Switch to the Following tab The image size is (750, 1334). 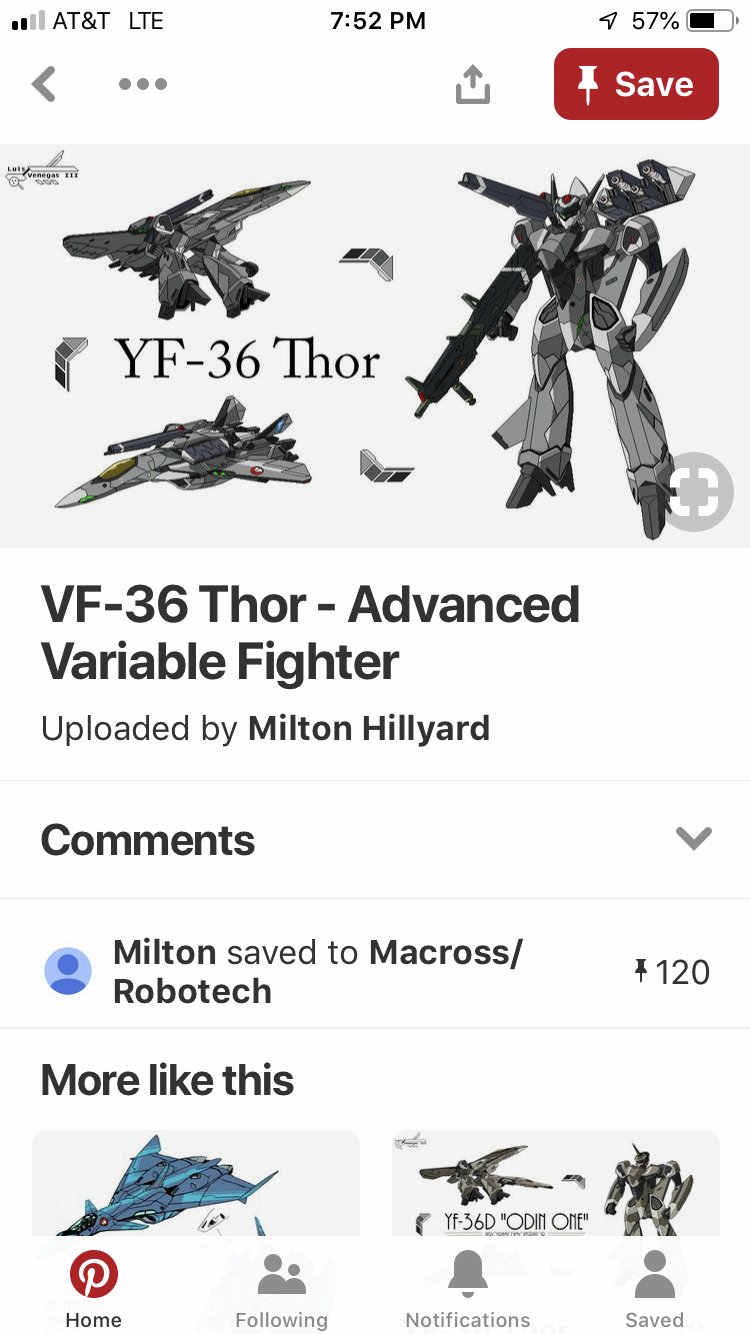tap(281, 1290)
